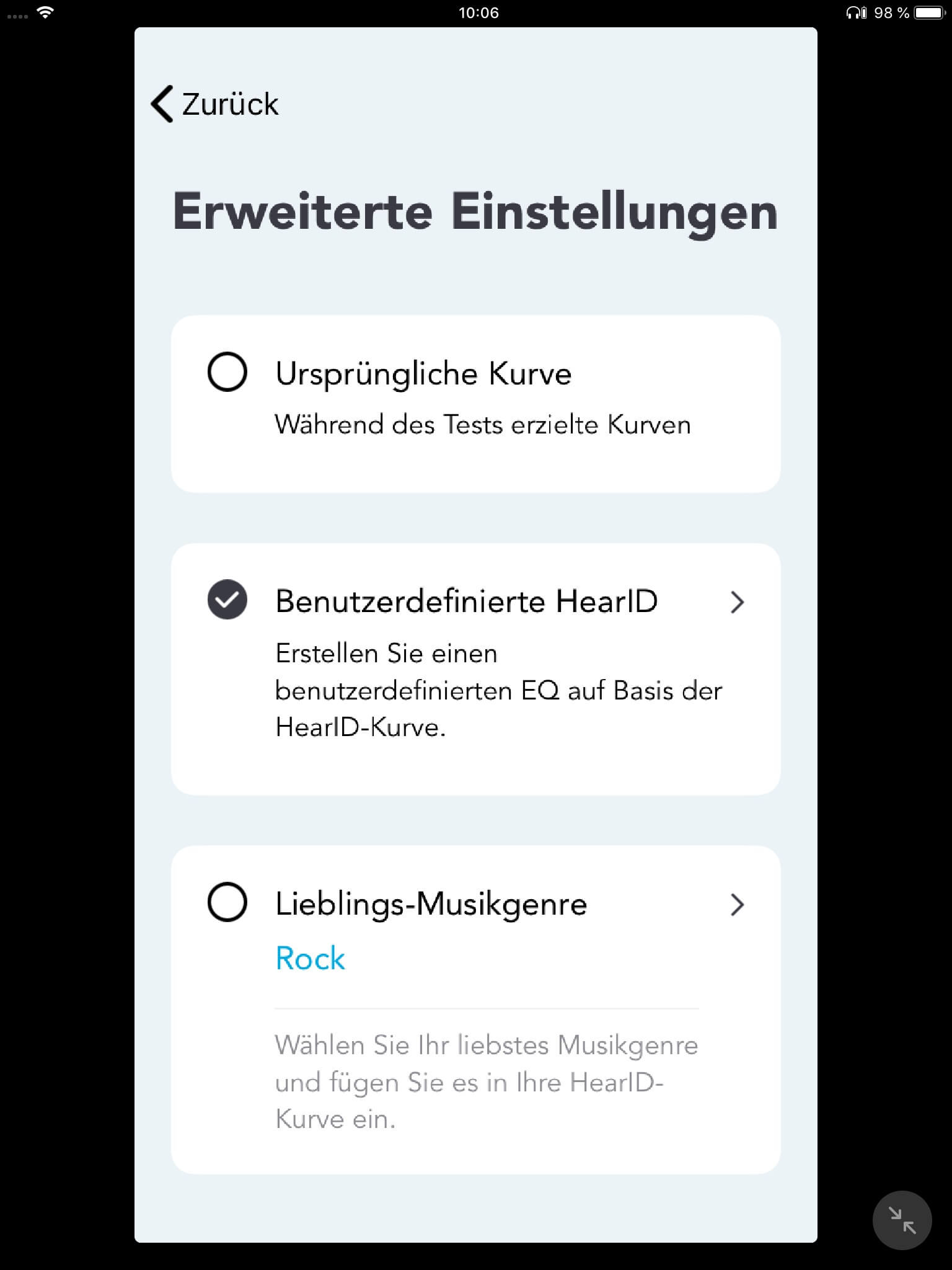Open the Lieblings-Musikgenre chevron
The image size is (952, 1270).
pos(736,904)
